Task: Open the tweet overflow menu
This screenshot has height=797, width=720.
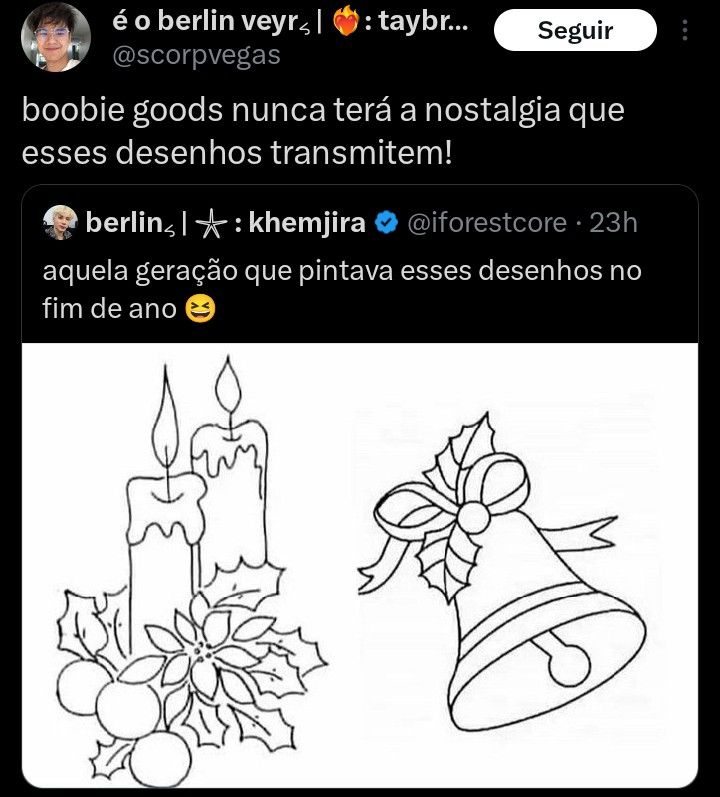Action: (x=685, y=31)
